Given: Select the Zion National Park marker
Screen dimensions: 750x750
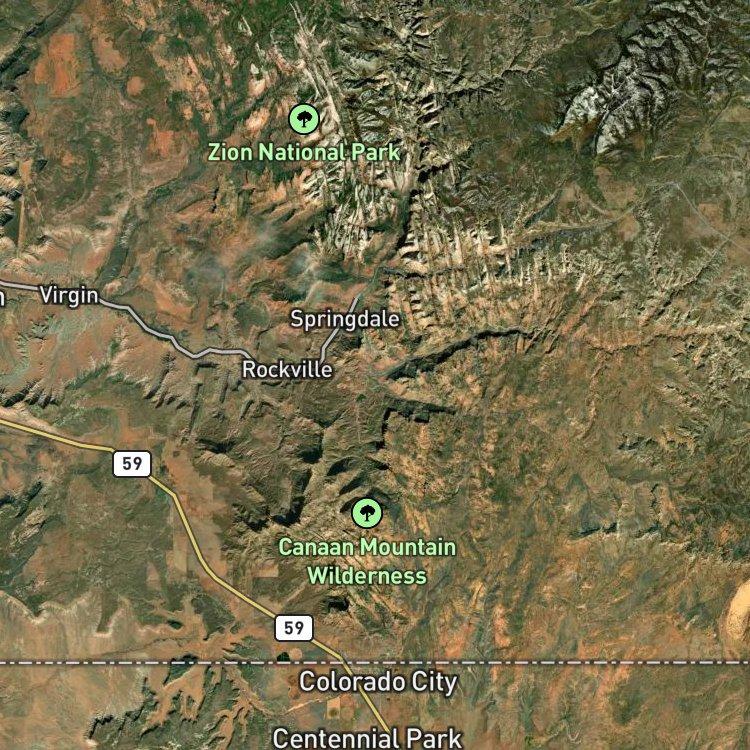Looking at the screenshot, I should 304,120.
